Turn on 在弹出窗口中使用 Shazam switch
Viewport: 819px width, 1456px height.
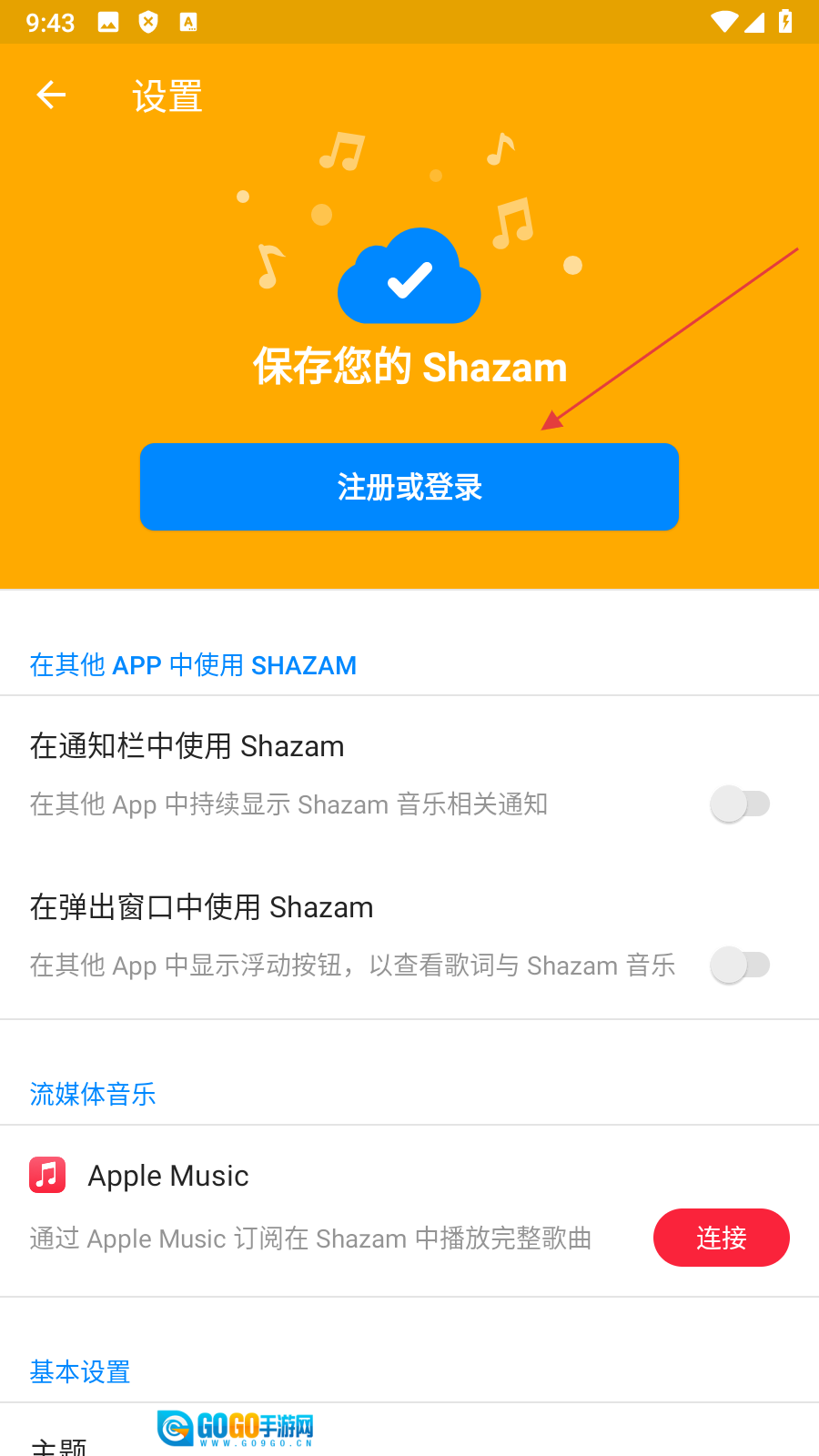pos(740,965)
